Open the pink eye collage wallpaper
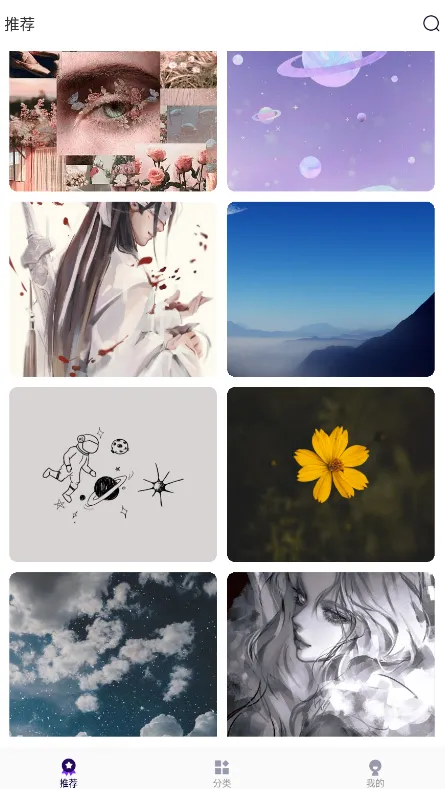 coord(113,121)
